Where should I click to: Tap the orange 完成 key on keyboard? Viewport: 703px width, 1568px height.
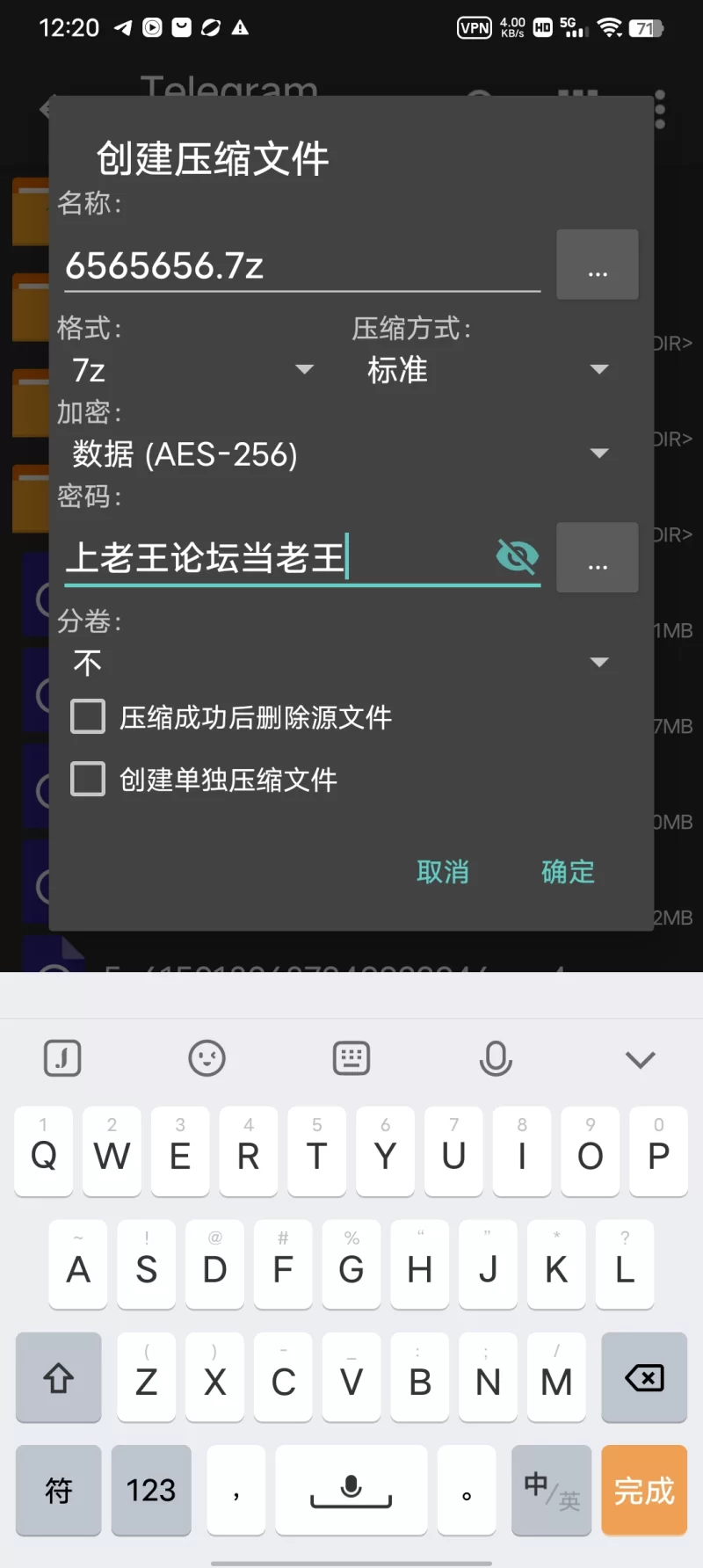644,1491
